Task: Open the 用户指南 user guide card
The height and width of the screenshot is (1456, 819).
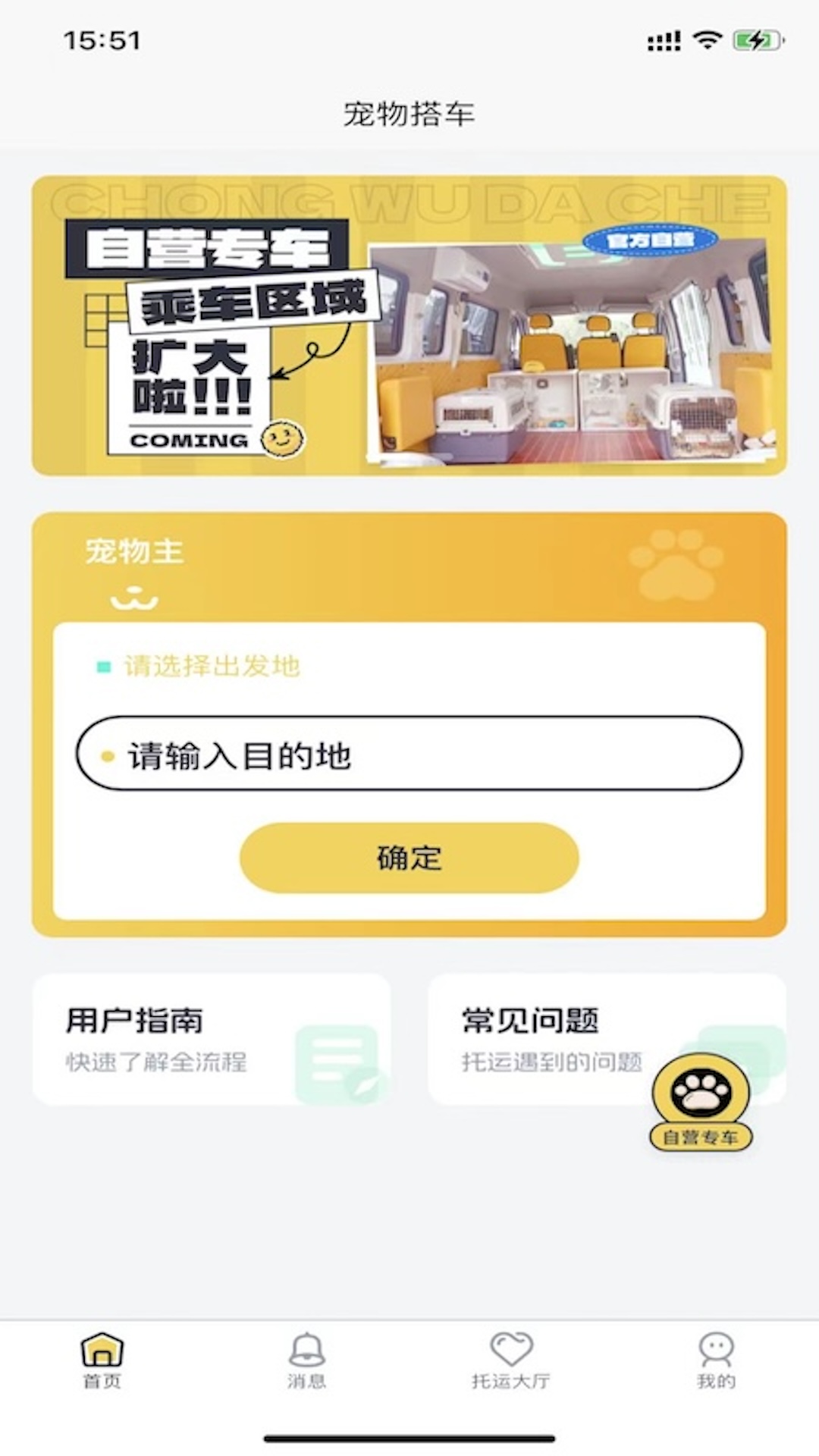Action: 212,1039
